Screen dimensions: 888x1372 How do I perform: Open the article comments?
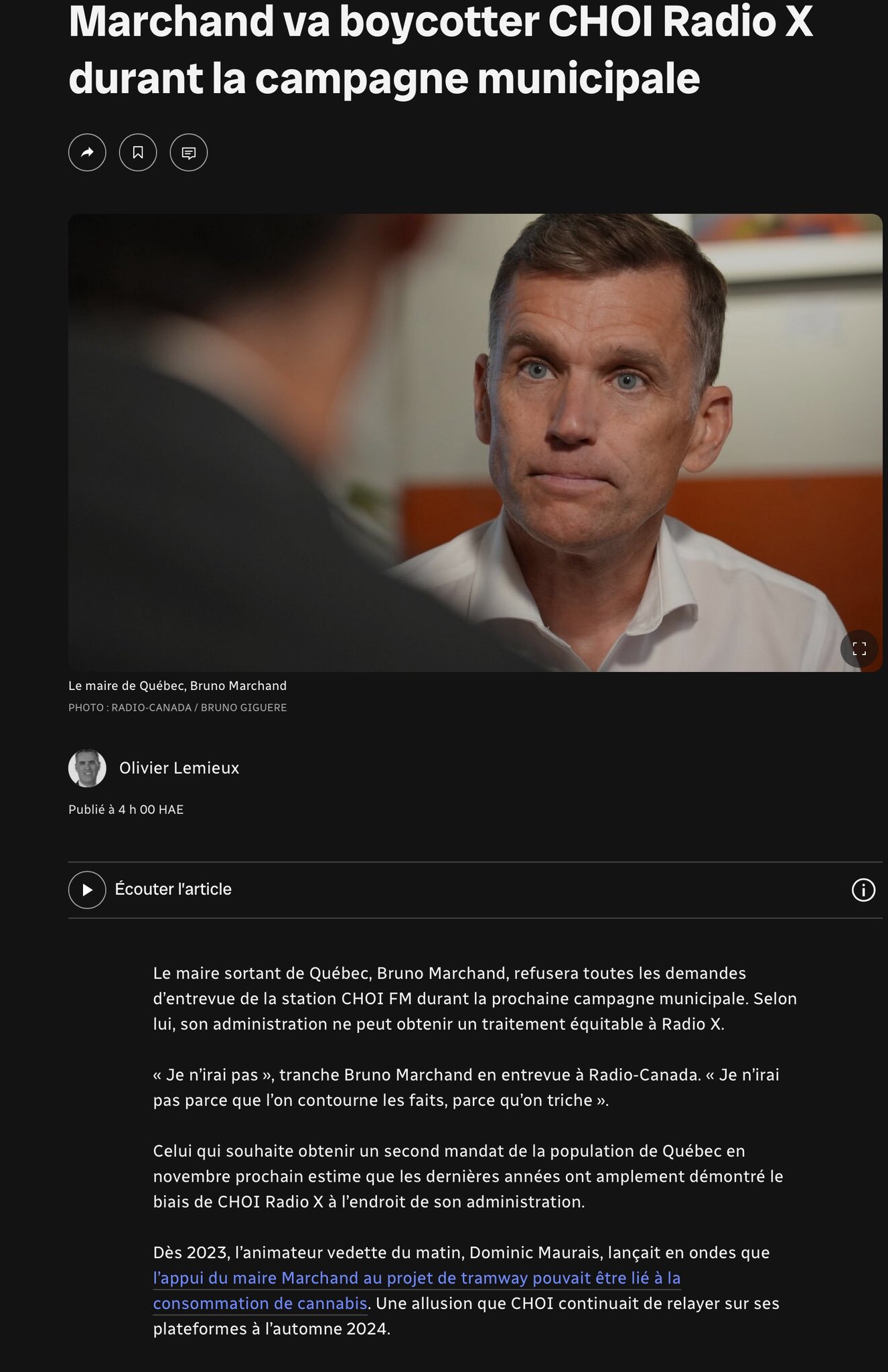(189, 153)
